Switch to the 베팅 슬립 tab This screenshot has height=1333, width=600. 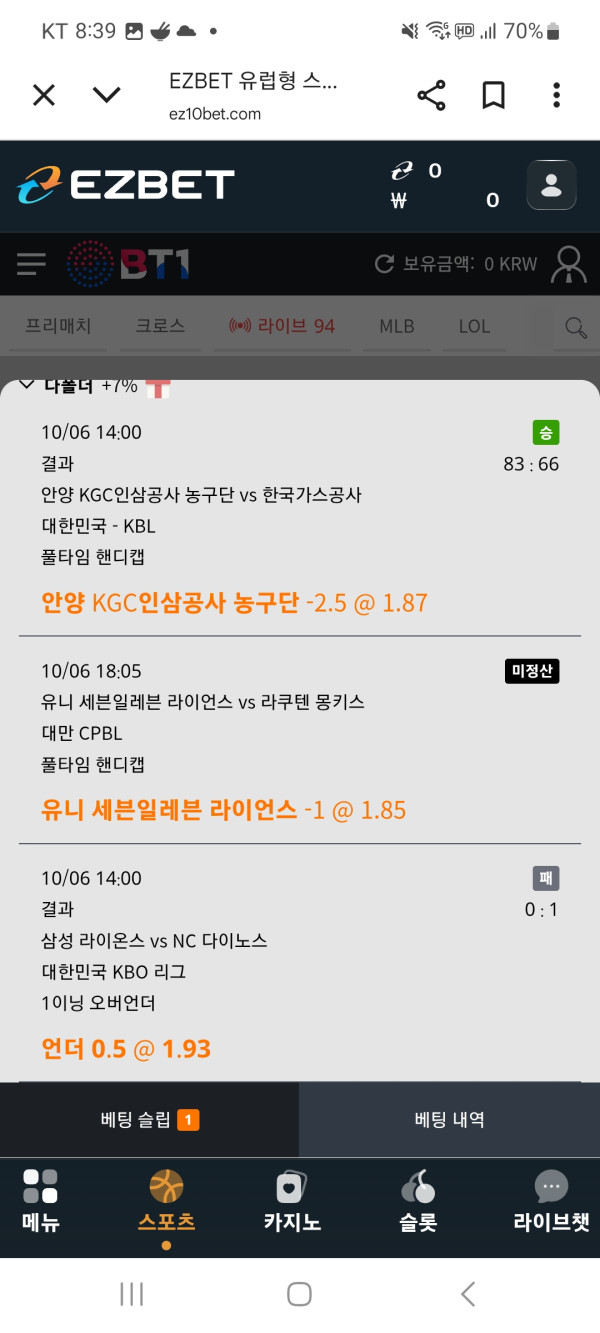point(149,1120)
